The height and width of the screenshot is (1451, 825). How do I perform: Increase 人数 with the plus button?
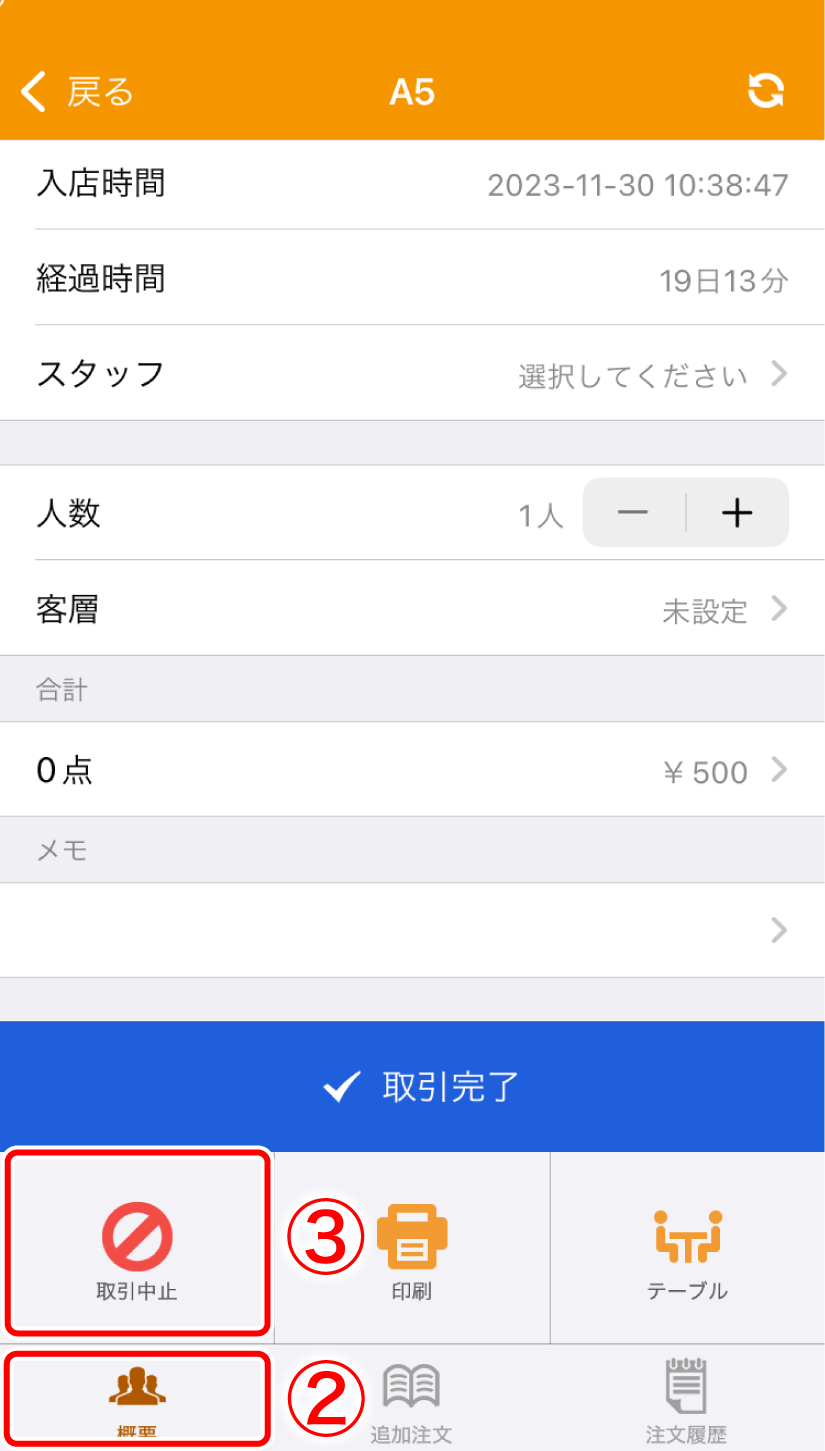[x=738, y=513]
